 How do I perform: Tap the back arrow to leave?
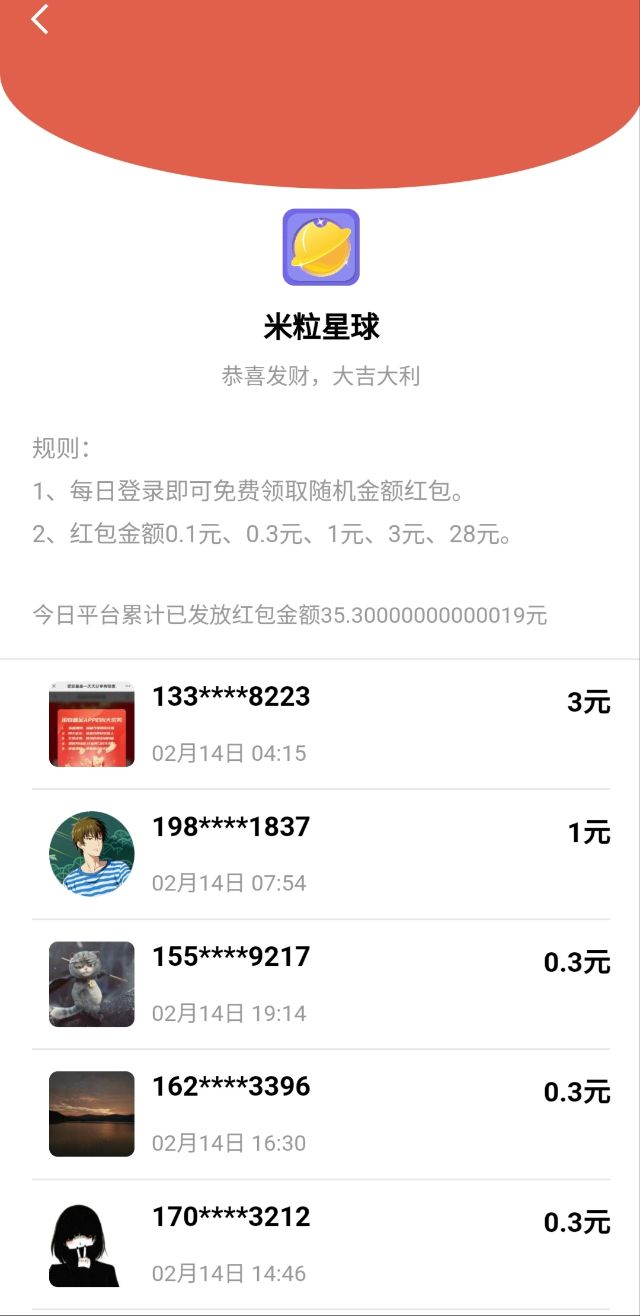pos(40,19)
